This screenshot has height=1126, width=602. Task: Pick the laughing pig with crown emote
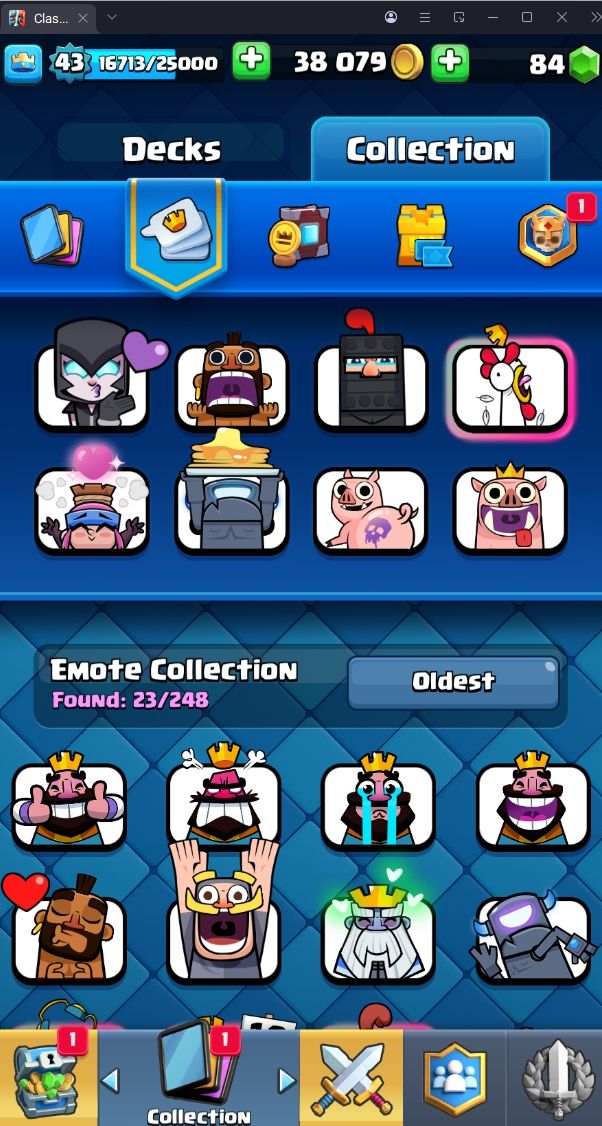pyautogui.click(x=510, y=510)
